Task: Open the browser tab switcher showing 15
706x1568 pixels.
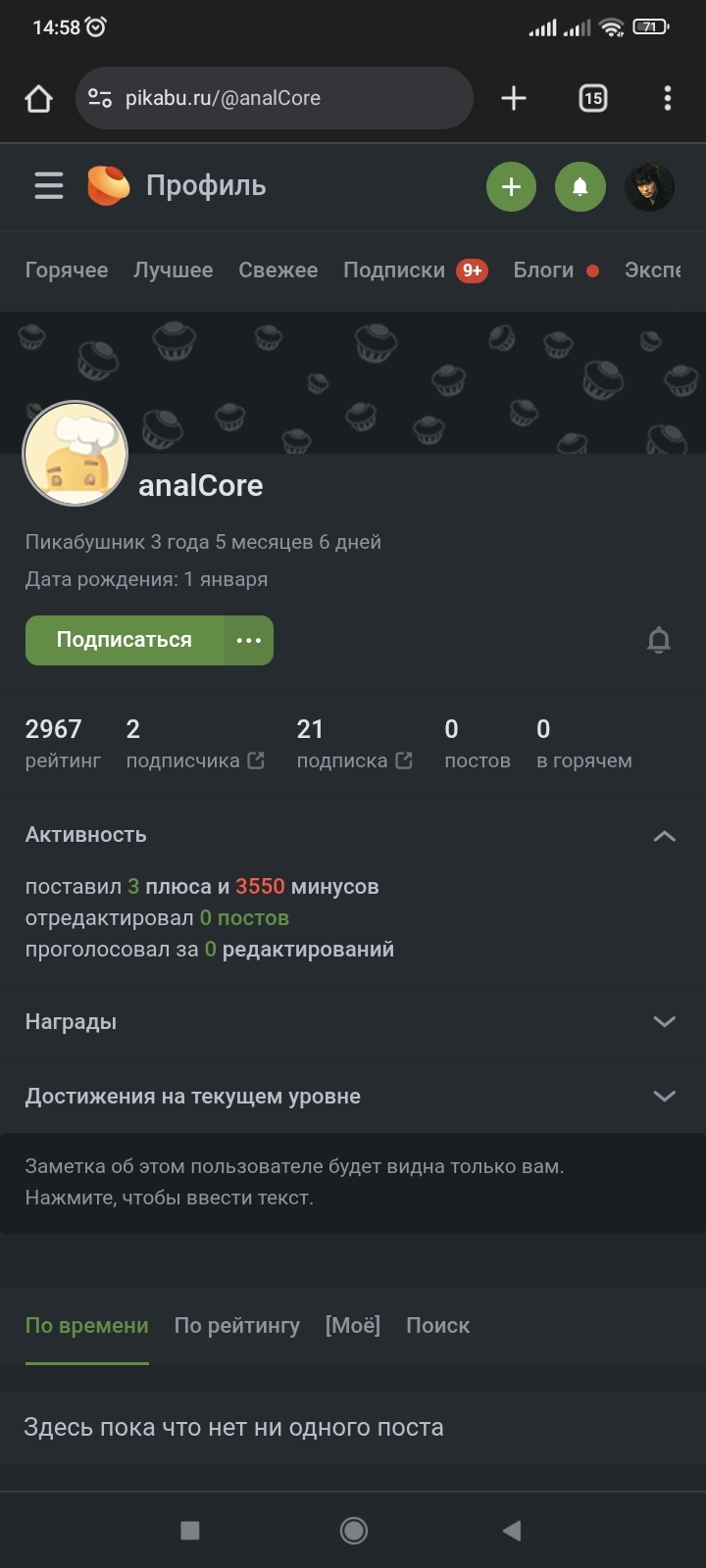Action: [593, 98]
